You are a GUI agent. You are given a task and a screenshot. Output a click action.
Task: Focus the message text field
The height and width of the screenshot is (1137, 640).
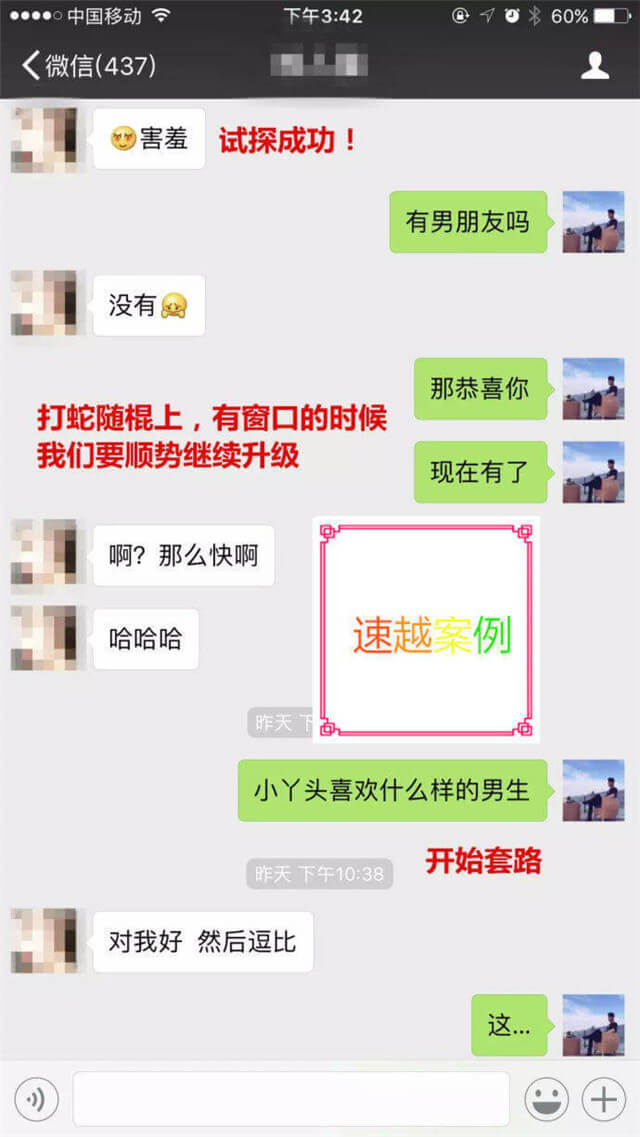(290, 1100)
